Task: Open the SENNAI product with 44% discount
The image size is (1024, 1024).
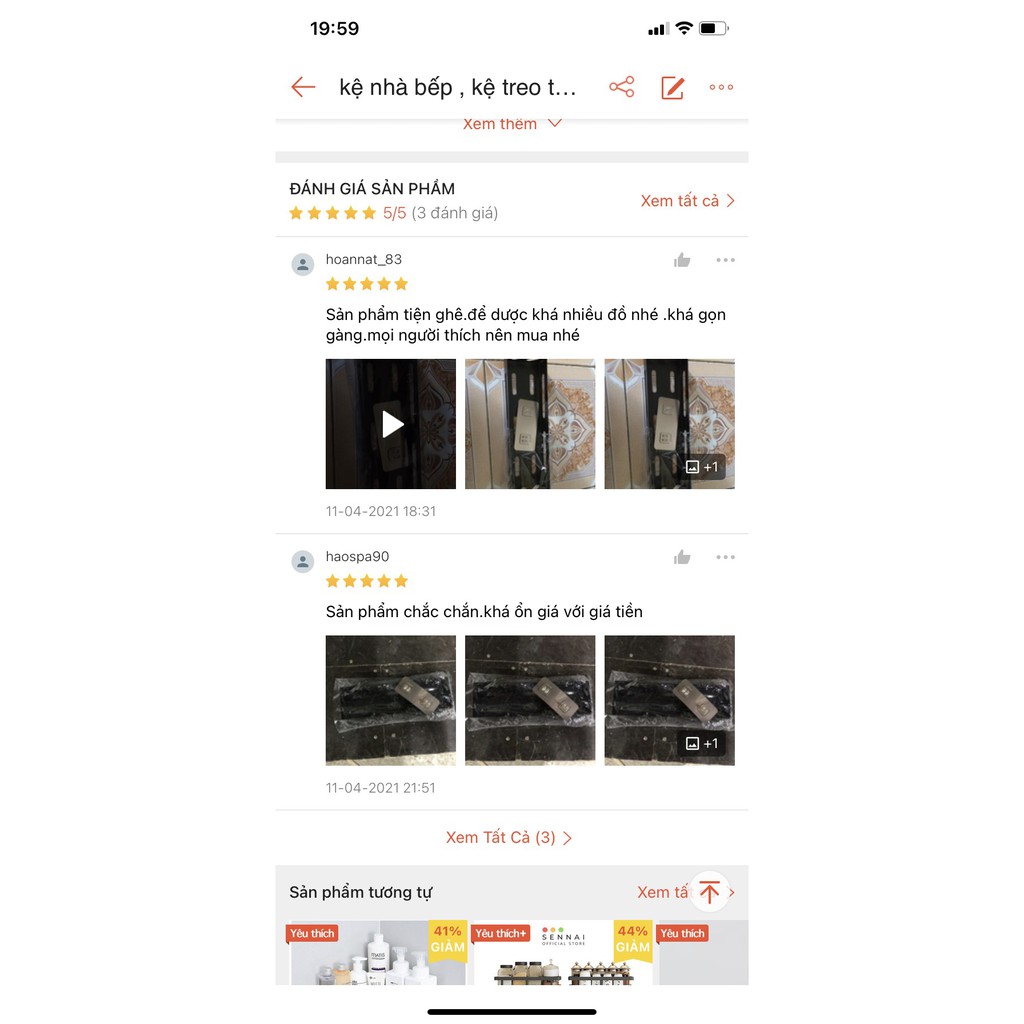Action: pos(562,953)
